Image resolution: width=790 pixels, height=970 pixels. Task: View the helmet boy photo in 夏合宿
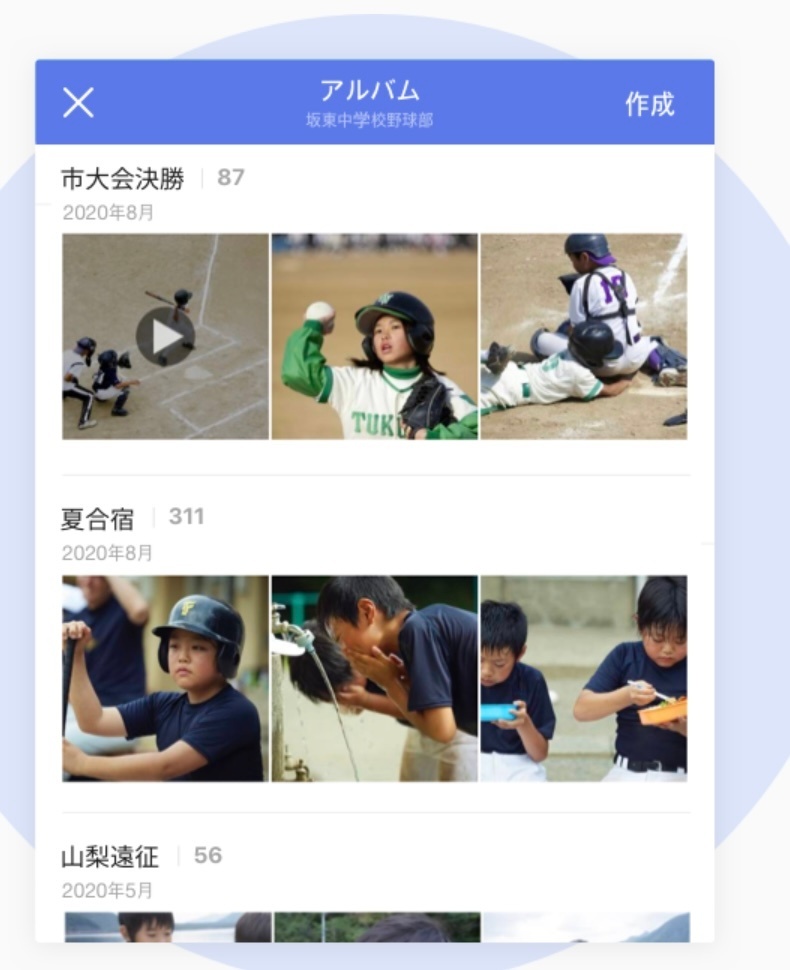(165, 678)
